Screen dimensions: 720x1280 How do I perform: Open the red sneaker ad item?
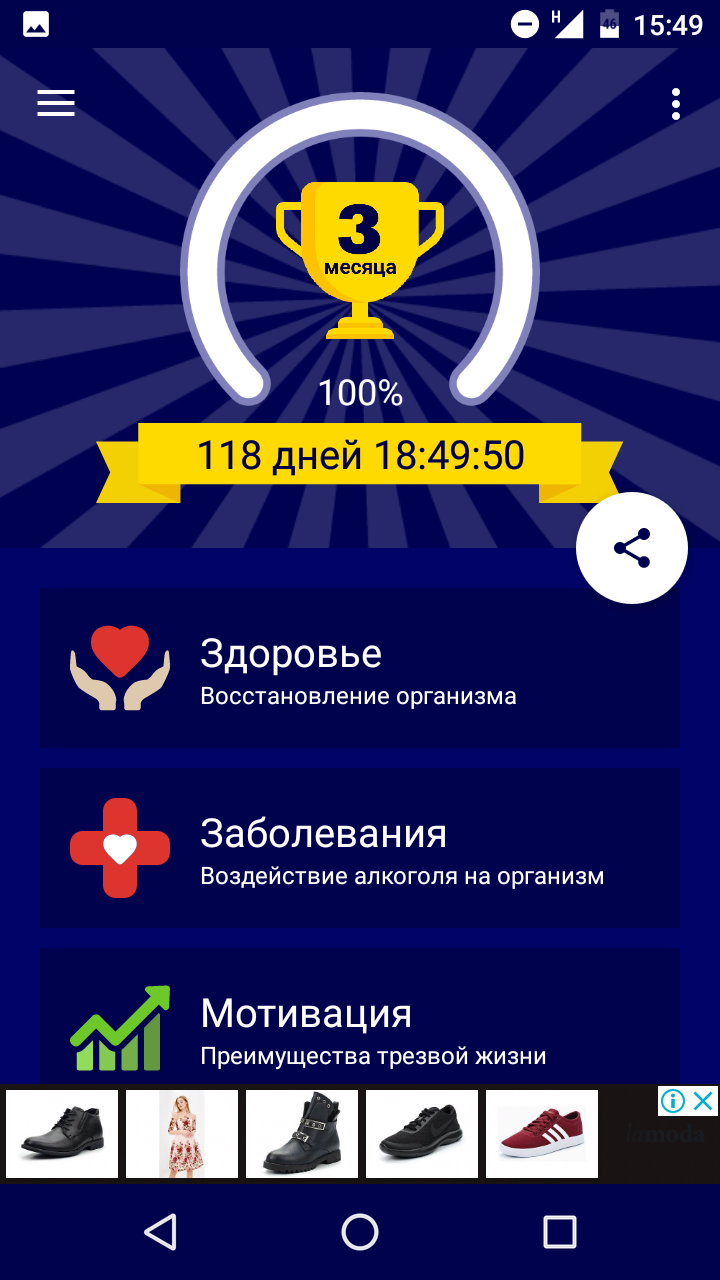click(542, 1133)
